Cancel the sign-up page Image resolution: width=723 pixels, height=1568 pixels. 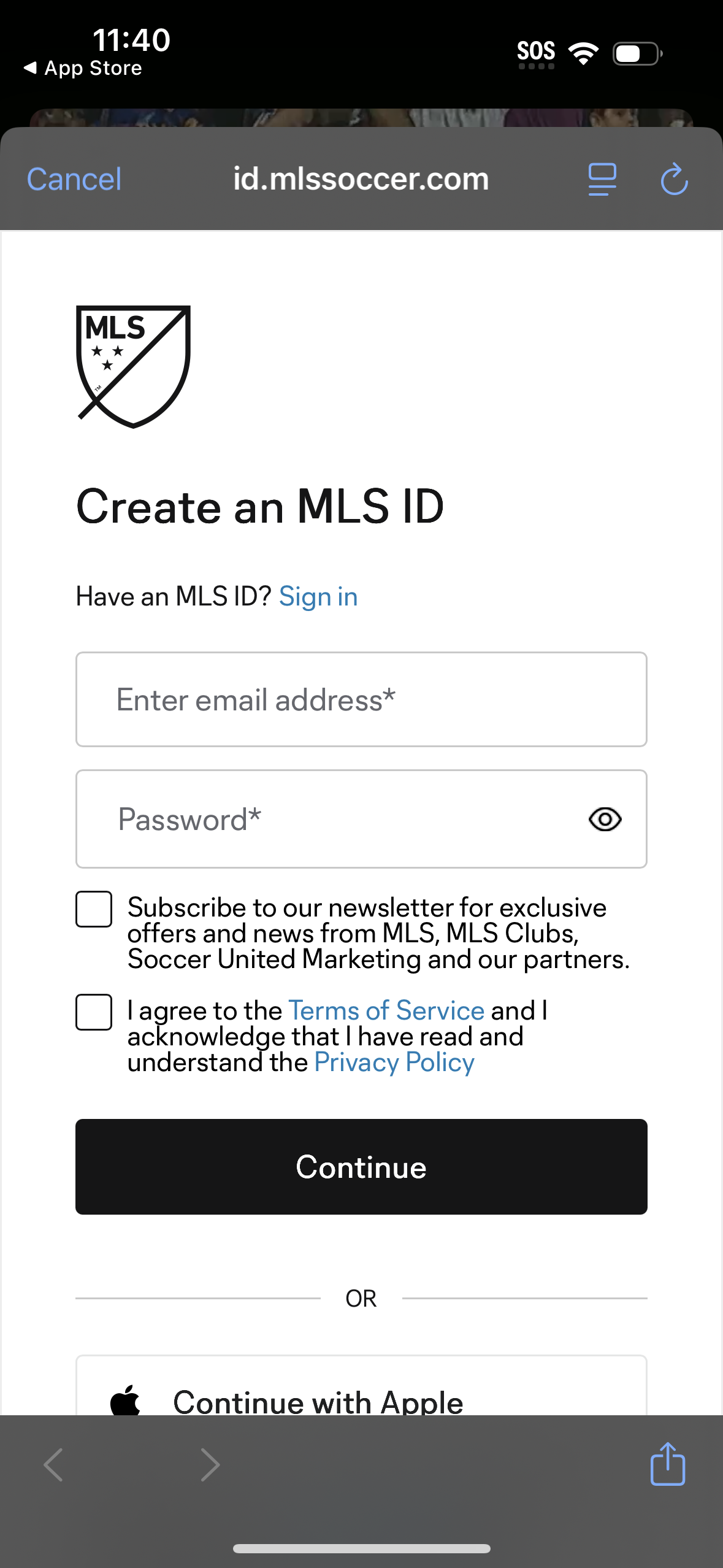point(73,179)
